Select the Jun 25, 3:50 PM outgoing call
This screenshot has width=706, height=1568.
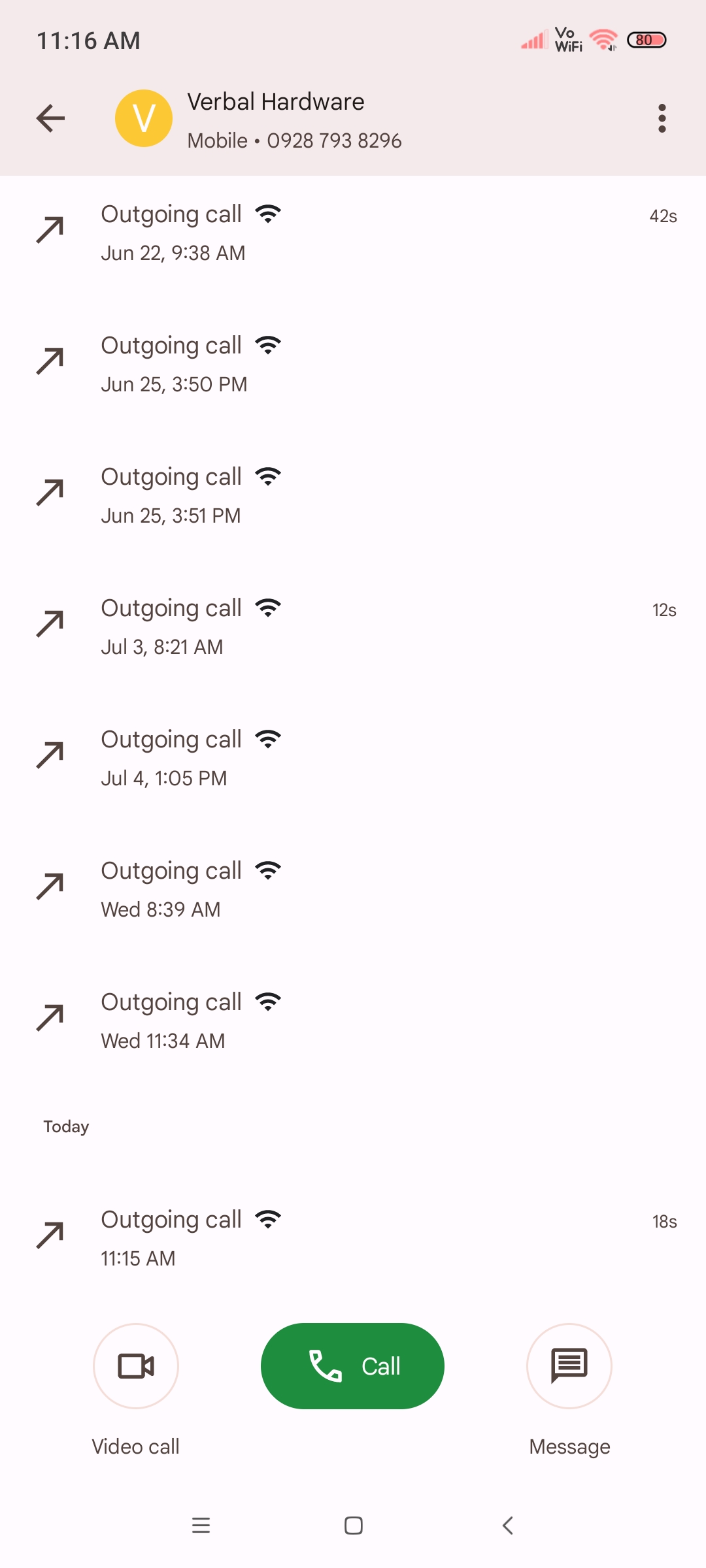coord(353,365)
